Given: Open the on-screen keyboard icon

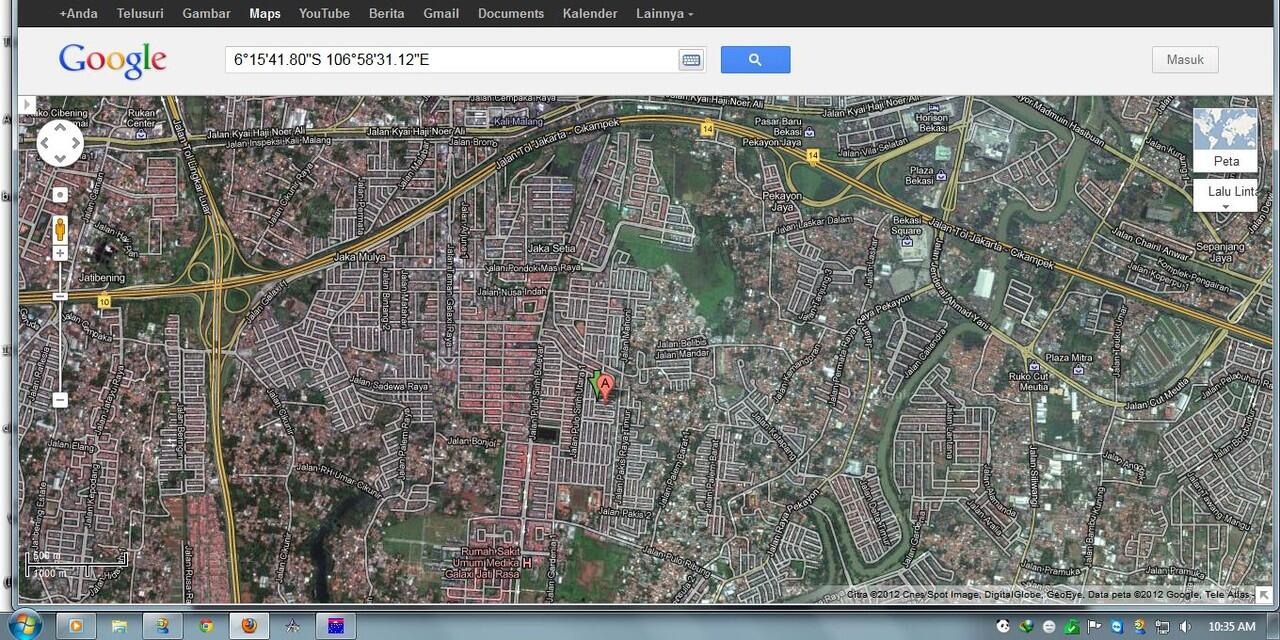Looking at the screenshot, I should pos(691,60).
